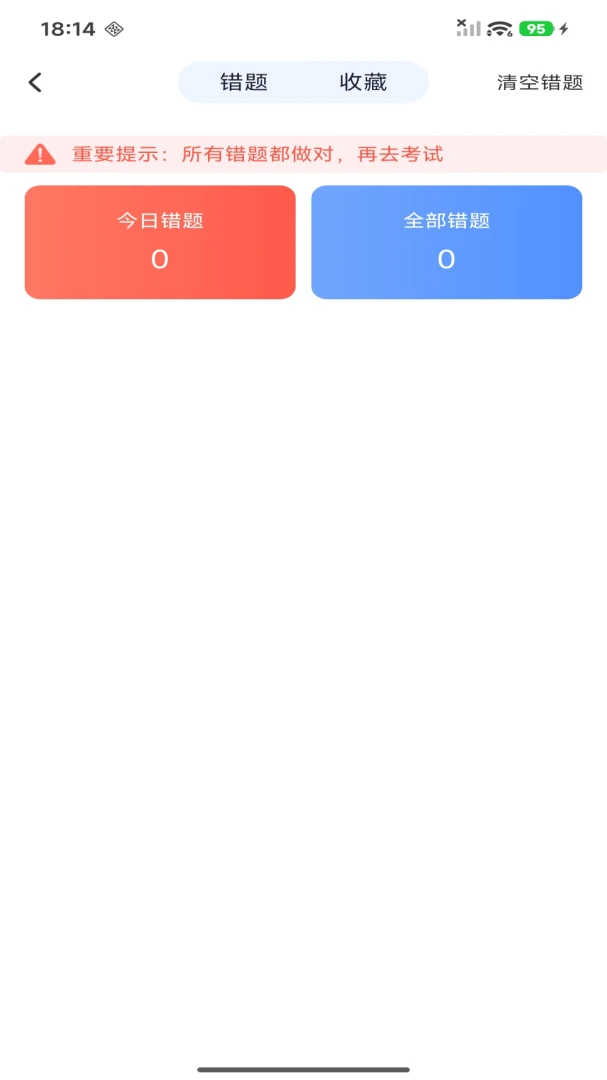Open the 今日错题 card
607x1080 pixels.
tap(160, 242)
